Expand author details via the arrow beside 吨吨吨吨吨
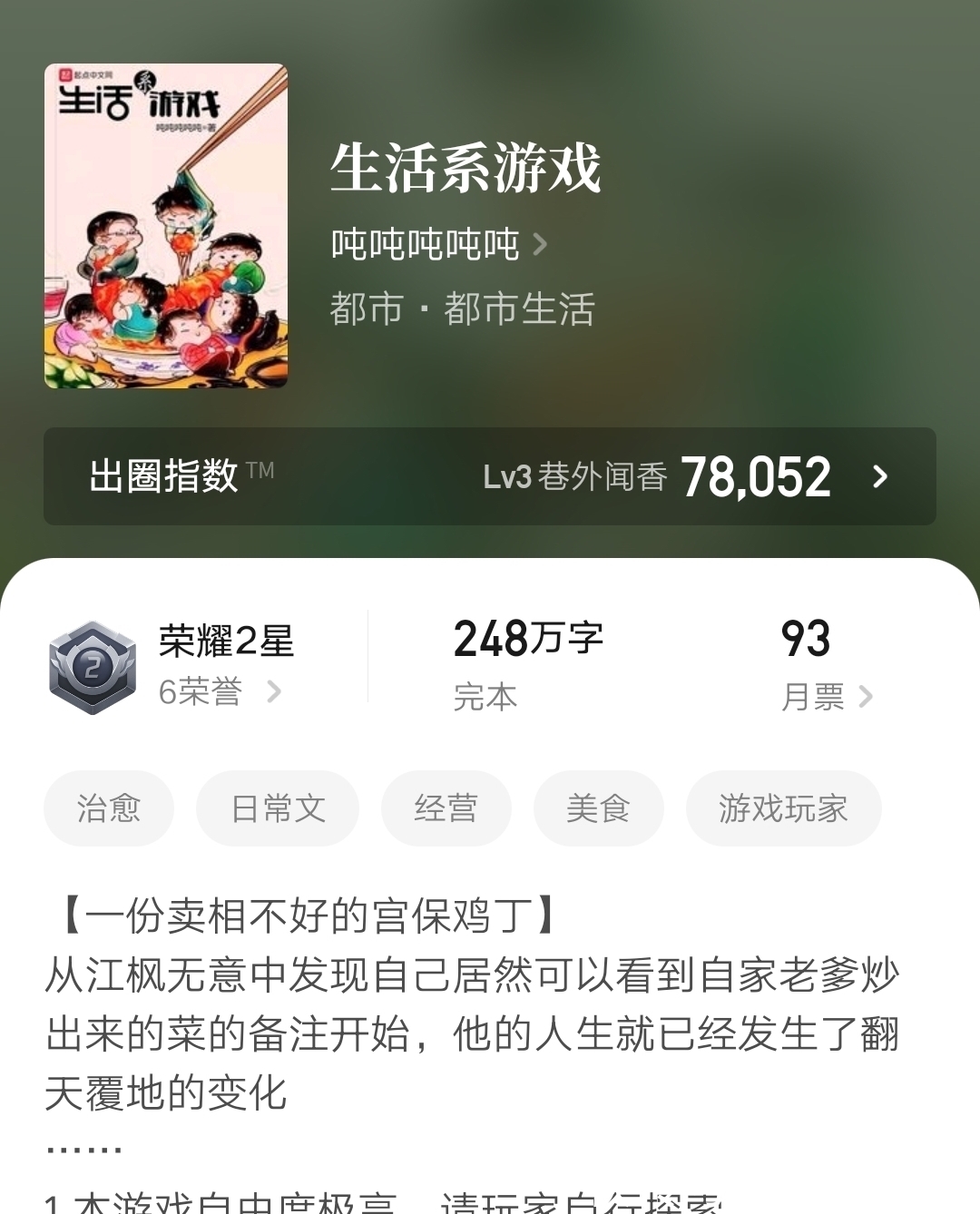This screenshot has width=980, height=1214. click(x=542, y=243)
